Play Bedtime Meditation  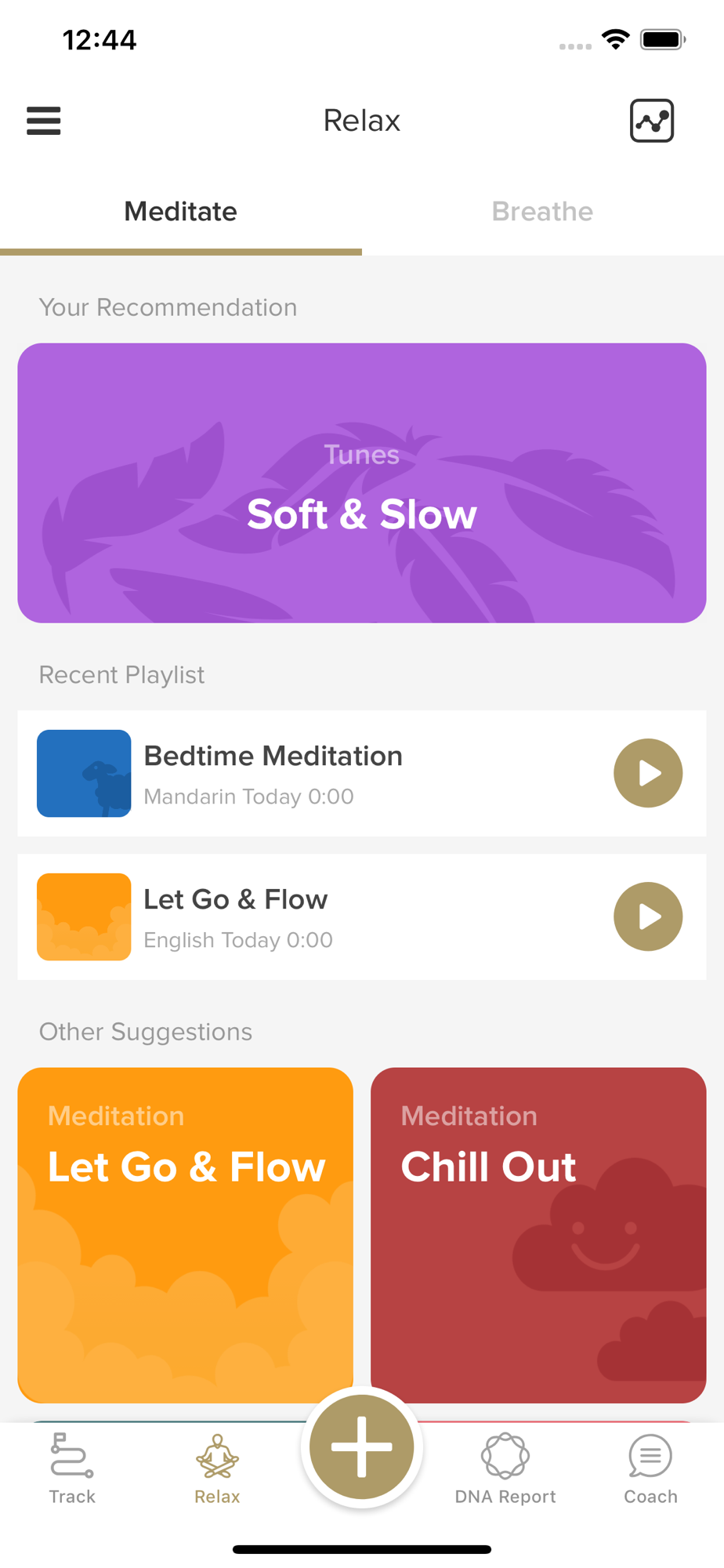click(648, 773)
